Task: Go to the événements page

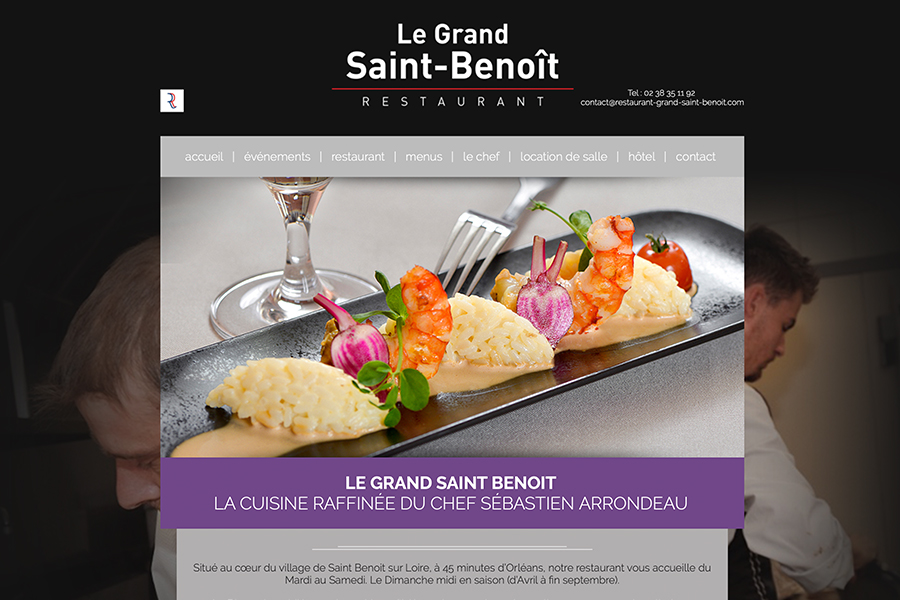Action: click(x=277, y=157)
